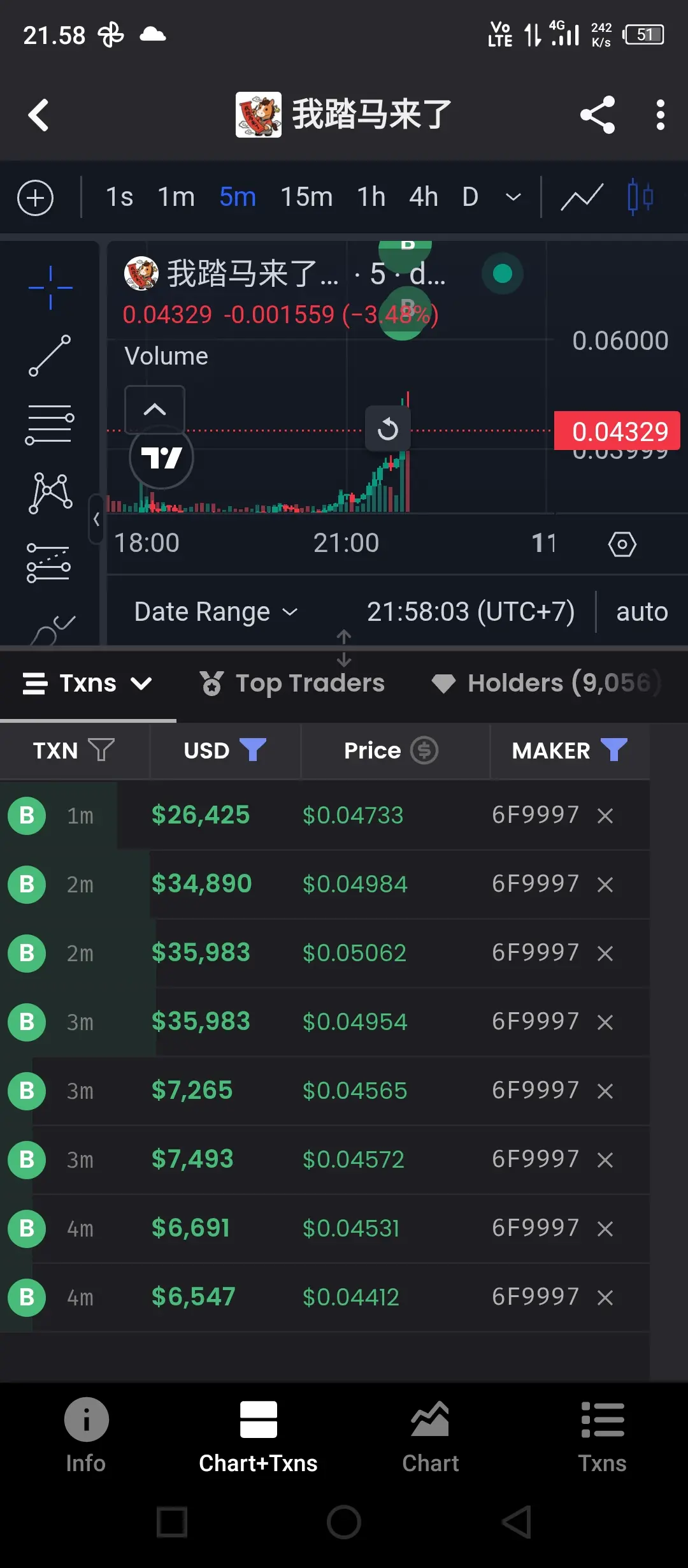
Task: Add an indicator with the plus icon
Action: pos(35,198)
